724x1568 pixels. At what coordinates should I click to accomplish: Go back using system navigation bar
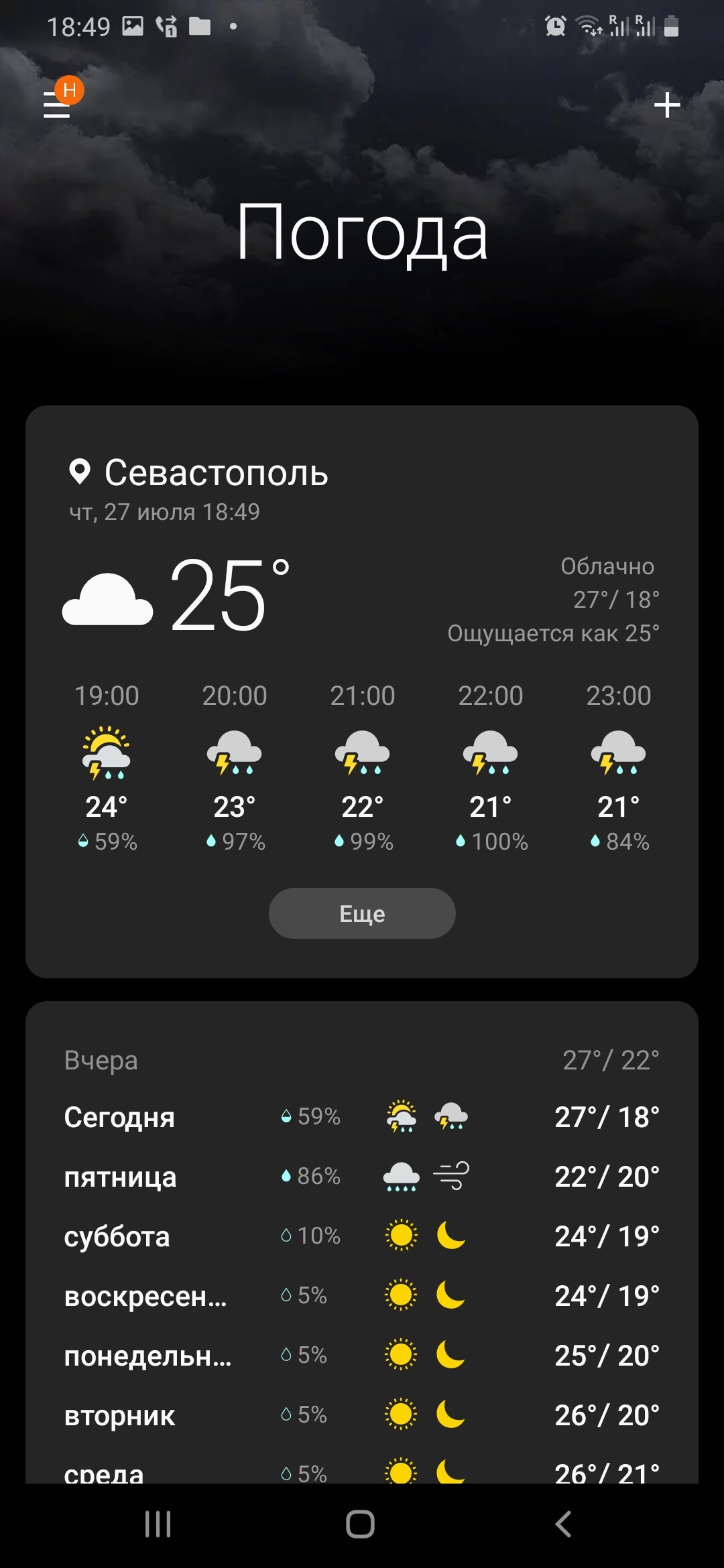tap(564, 1524)
